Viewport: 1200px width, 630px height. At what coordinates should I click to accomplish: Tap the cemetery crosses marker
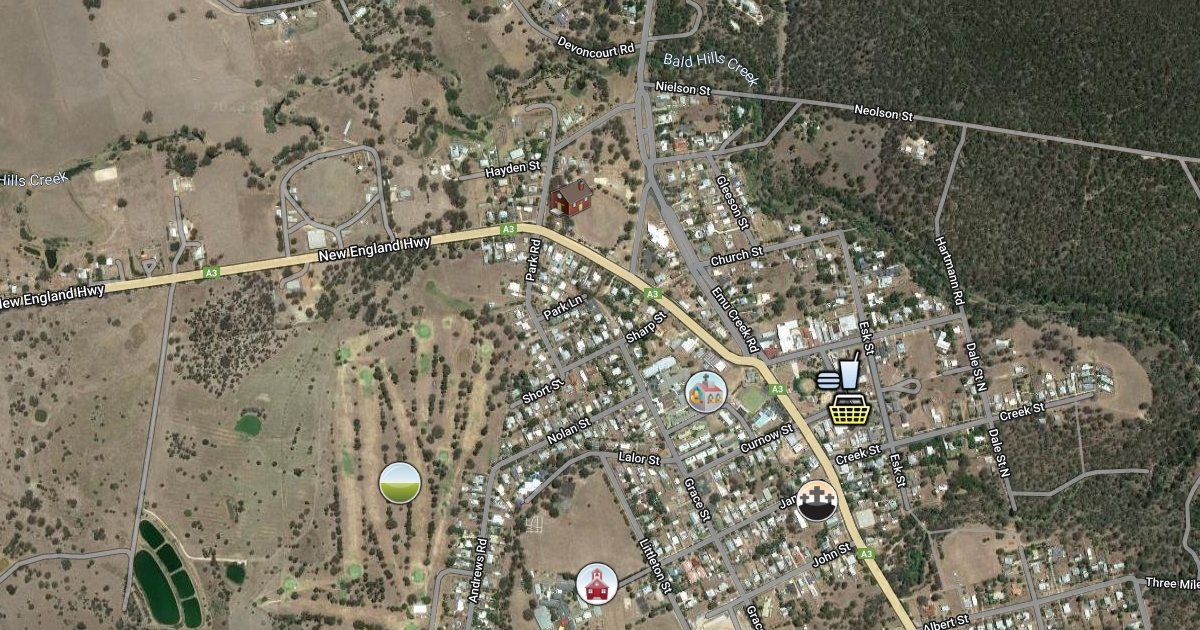[817, 500]
